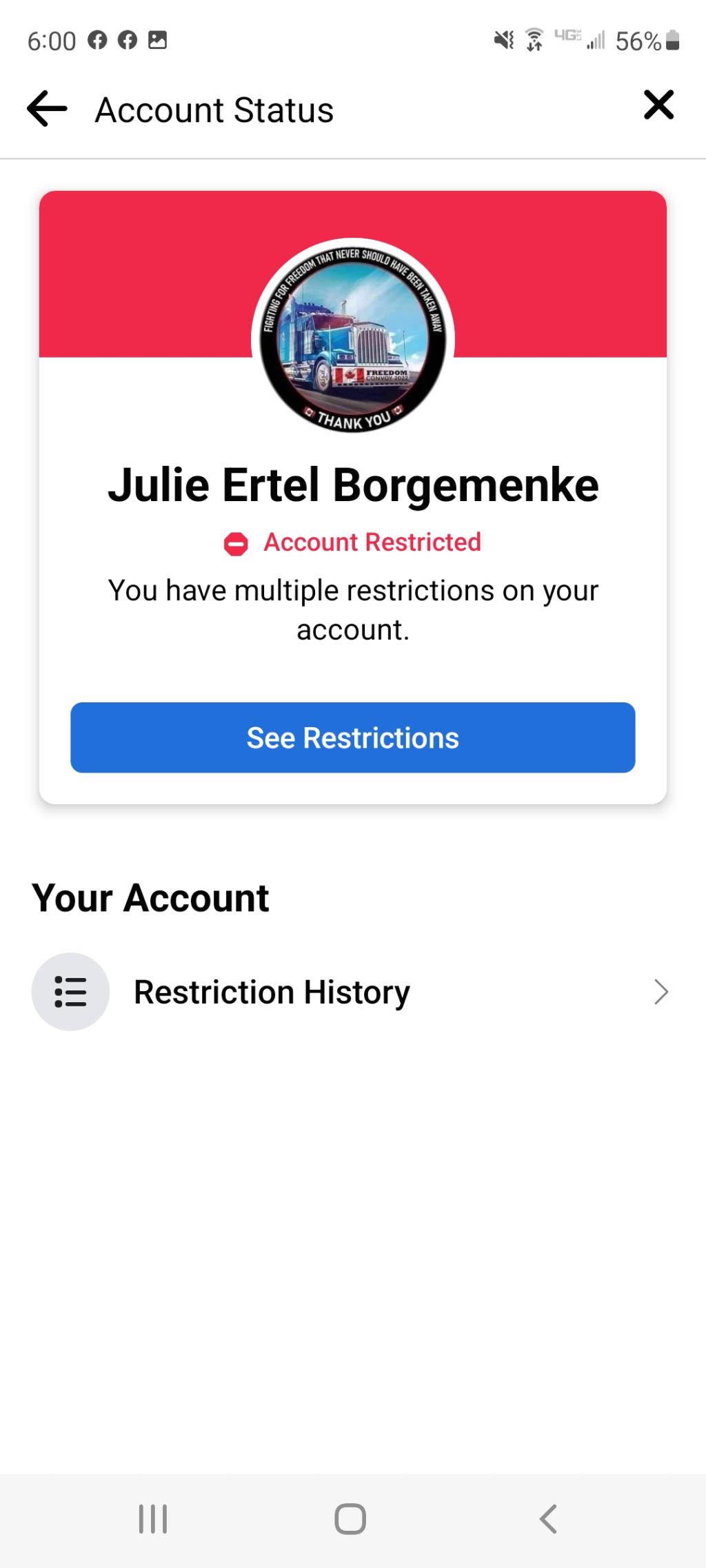Tap the See Restrictions button
The width and height of the screenshot is (706, 1568).
click(x=352, y=737)
